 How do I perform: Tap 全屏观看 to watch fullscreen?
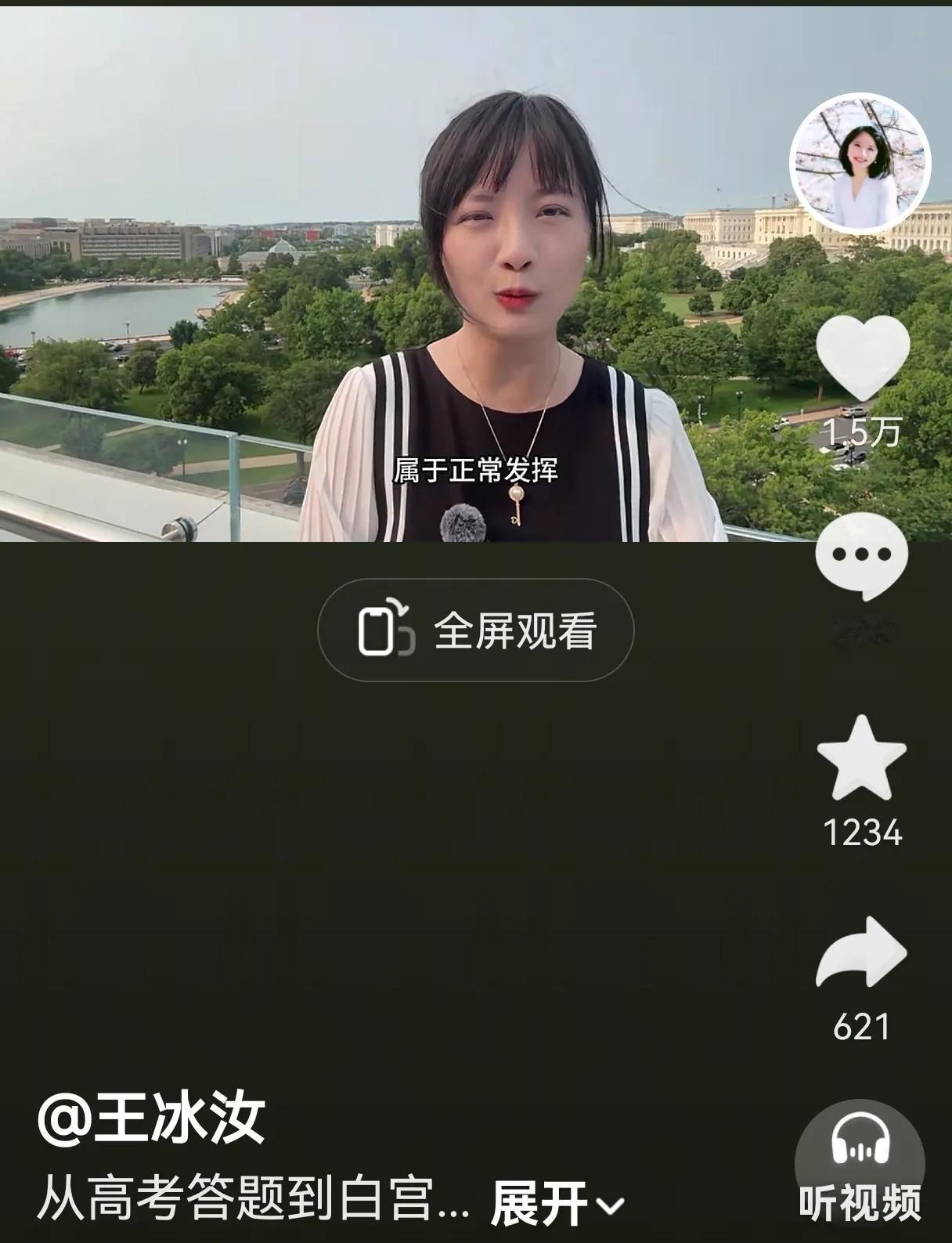point(475,630)
